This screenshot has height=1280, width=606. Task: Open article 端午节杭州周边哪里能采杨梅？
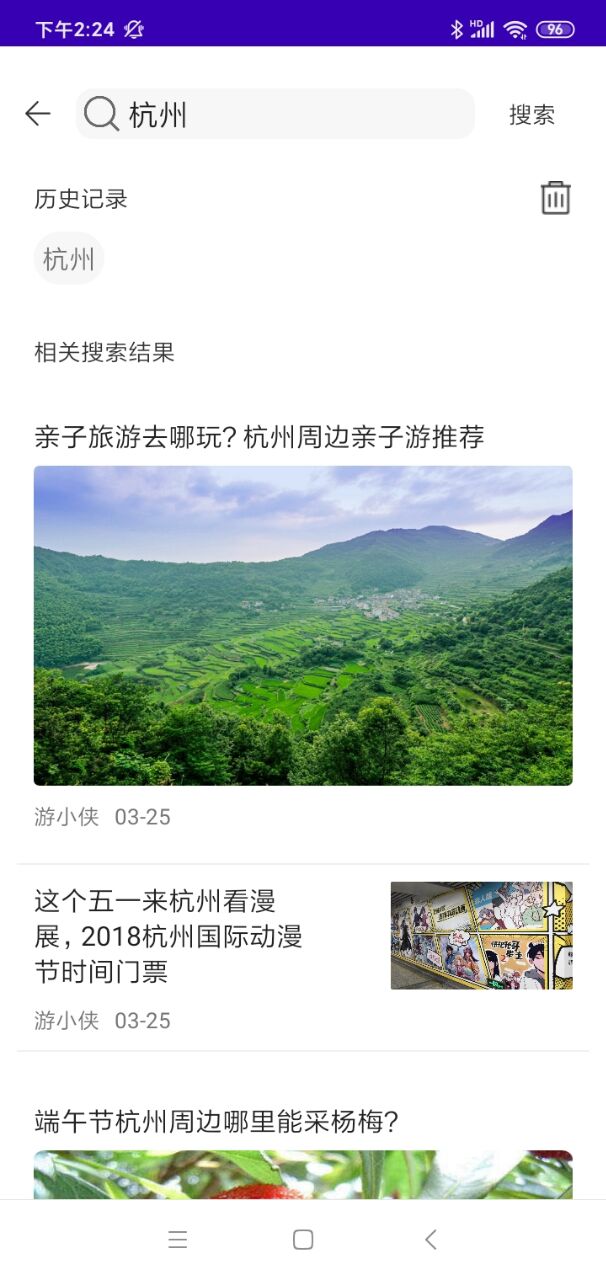pyautogui.click(x=217, y=1121)
